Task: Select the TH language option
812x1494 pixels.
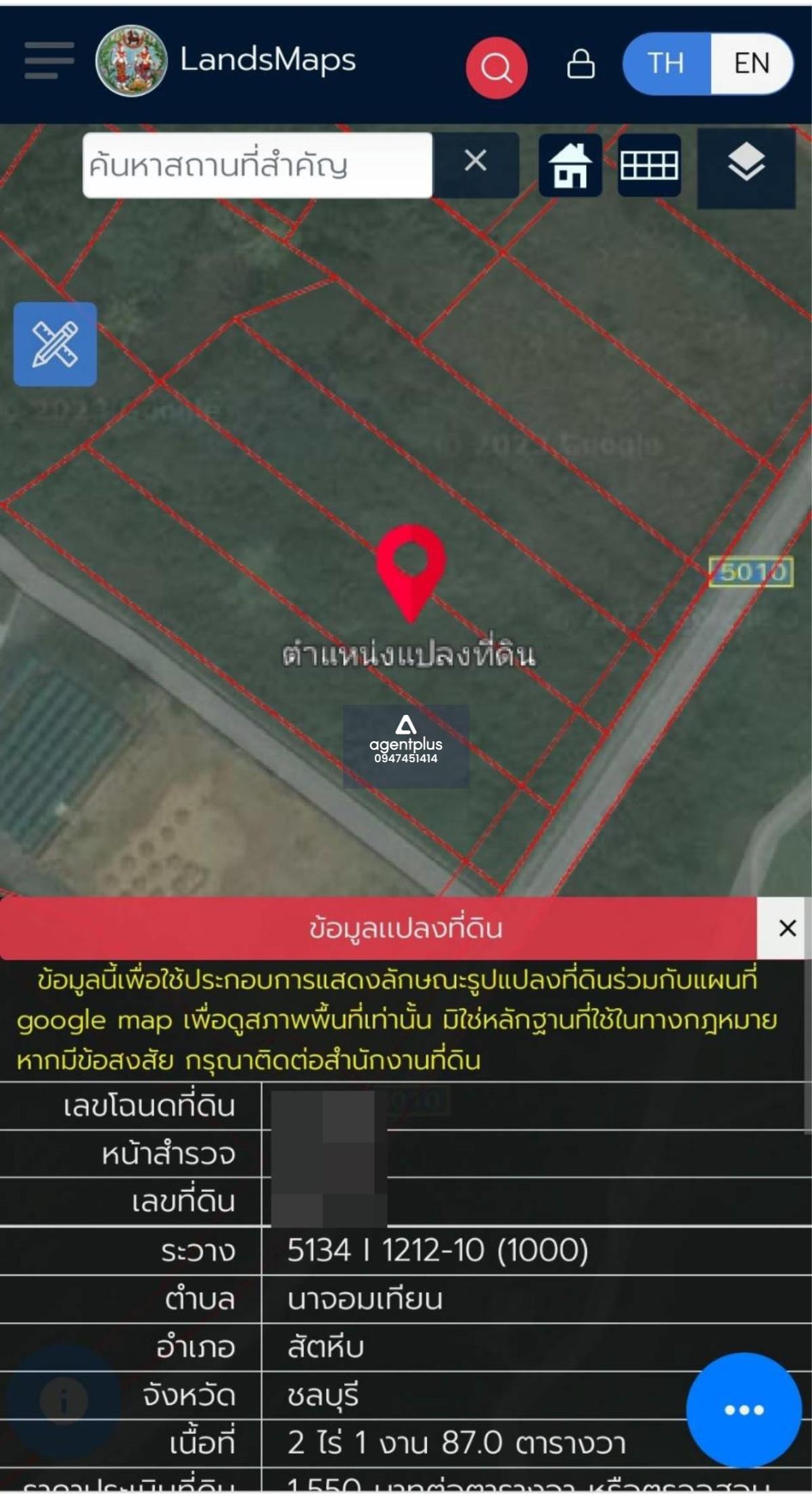Action: [x=667, y=64]
